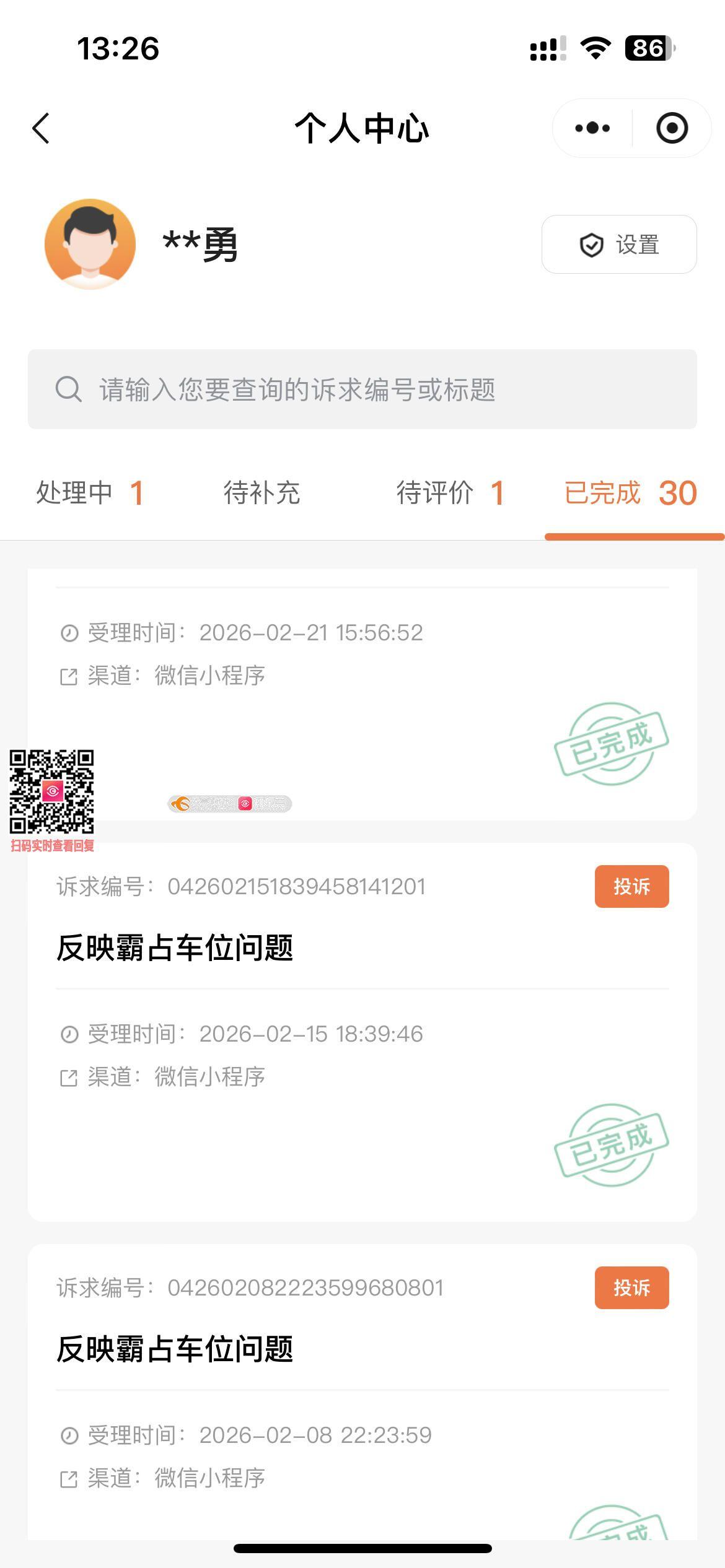Image resolution: width=725 pixels, height=1568 pixels.
Task: Close the mini program
Action: tap(672, 128)
